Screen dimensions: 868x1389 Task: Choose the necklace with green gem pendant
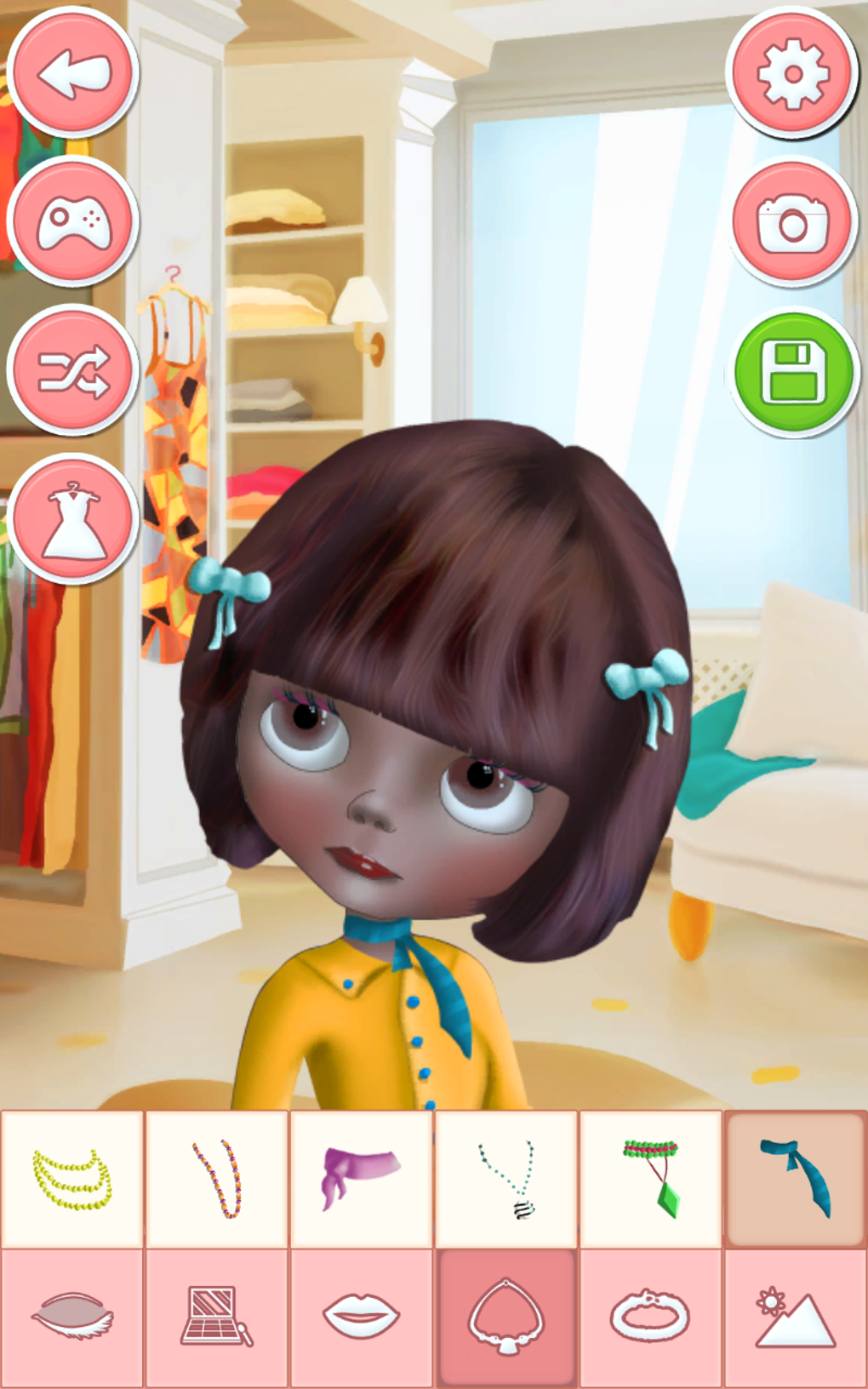651,1180
